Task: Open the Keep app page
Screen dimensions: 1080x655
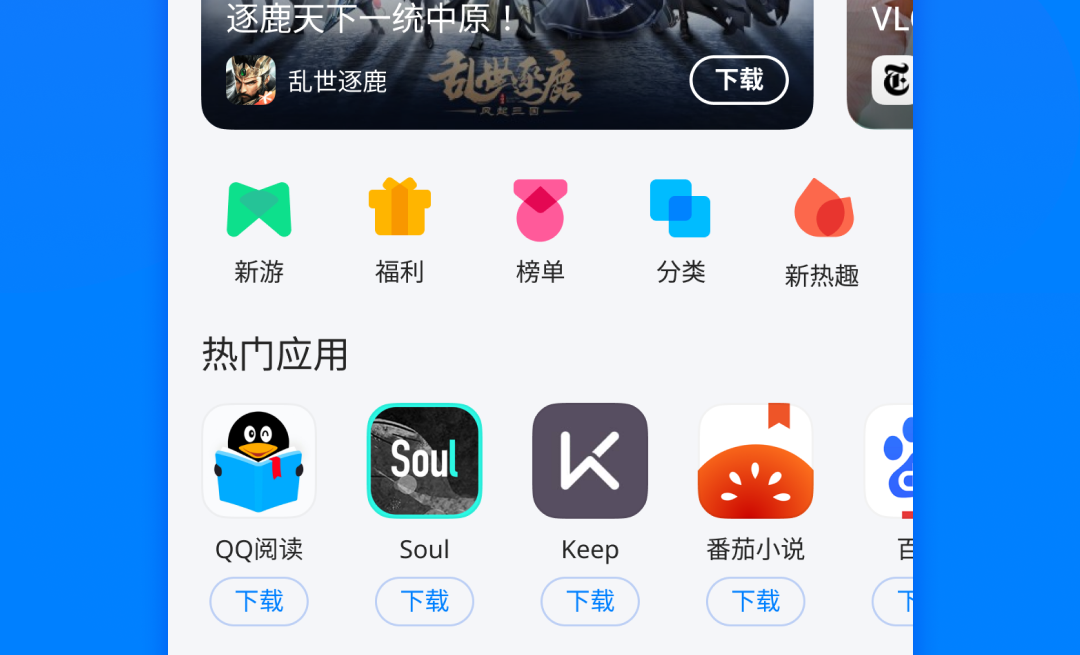Action: point(590,461)
